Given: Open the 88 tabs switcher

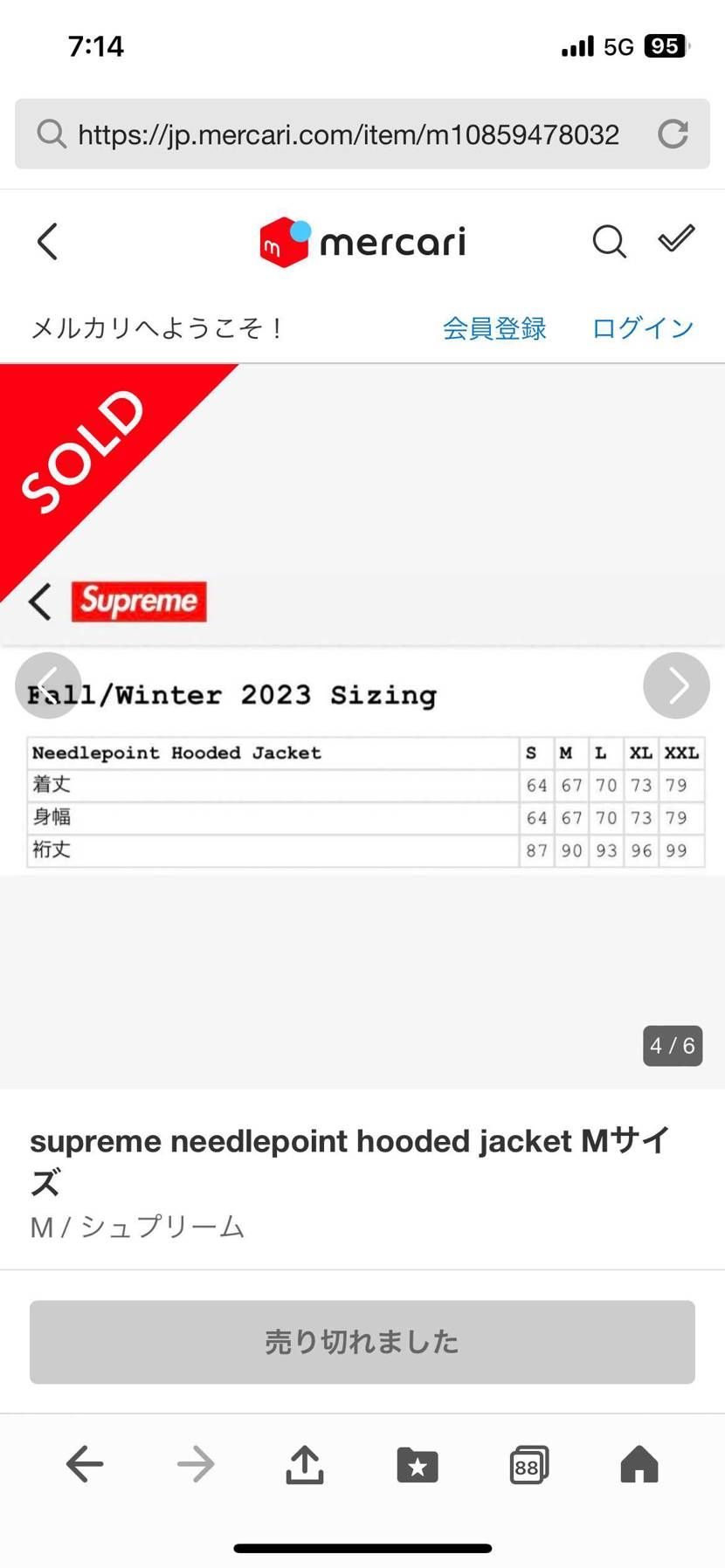Looking at the screenshot, I should coord(528,1464).
